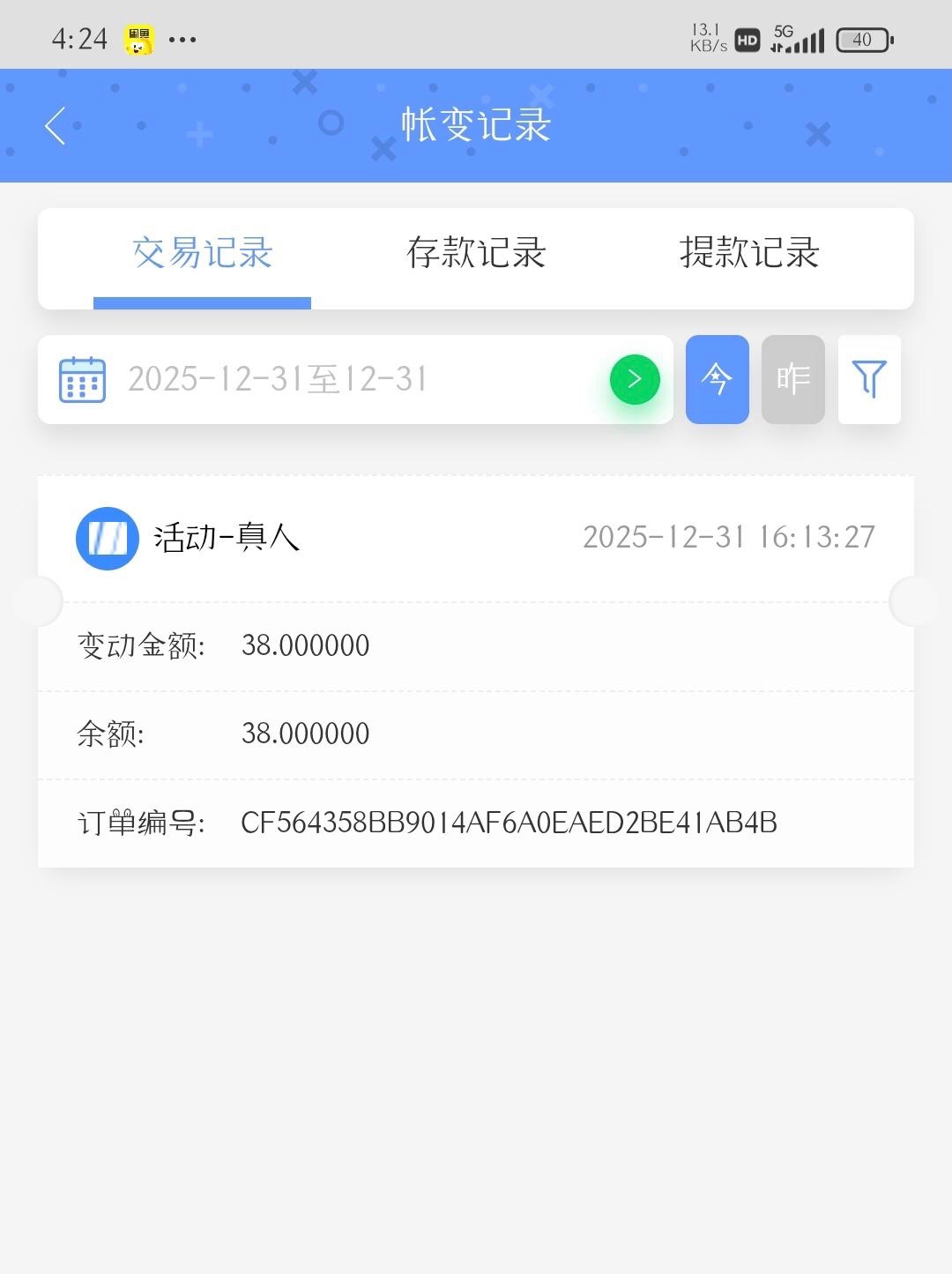The height and width of the screenshot is (1274, 952).
Task: Select today's records with 今
Action: pos(717,379)
